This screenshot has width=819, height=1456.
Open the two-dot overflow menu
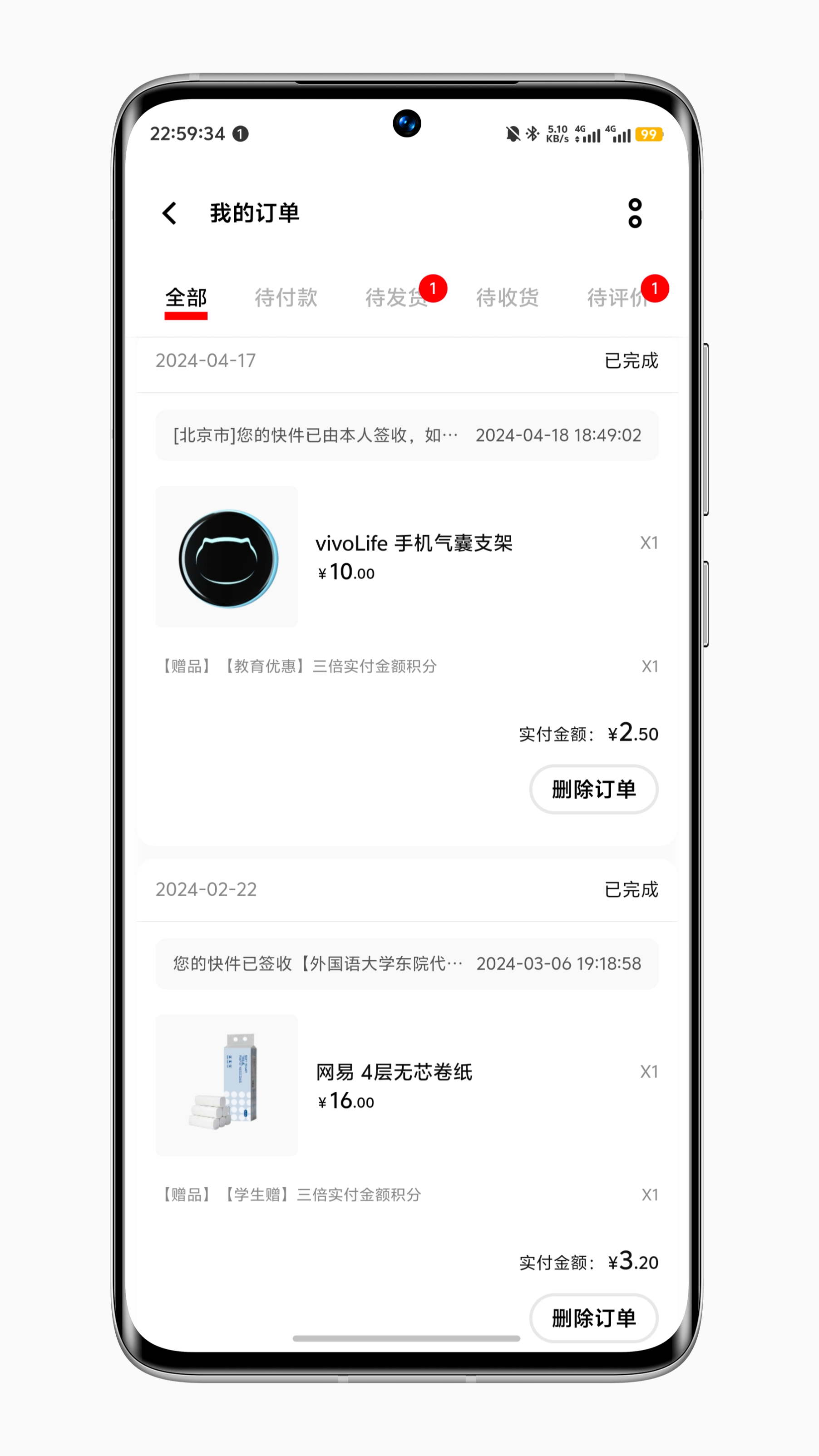pos(635,213)
